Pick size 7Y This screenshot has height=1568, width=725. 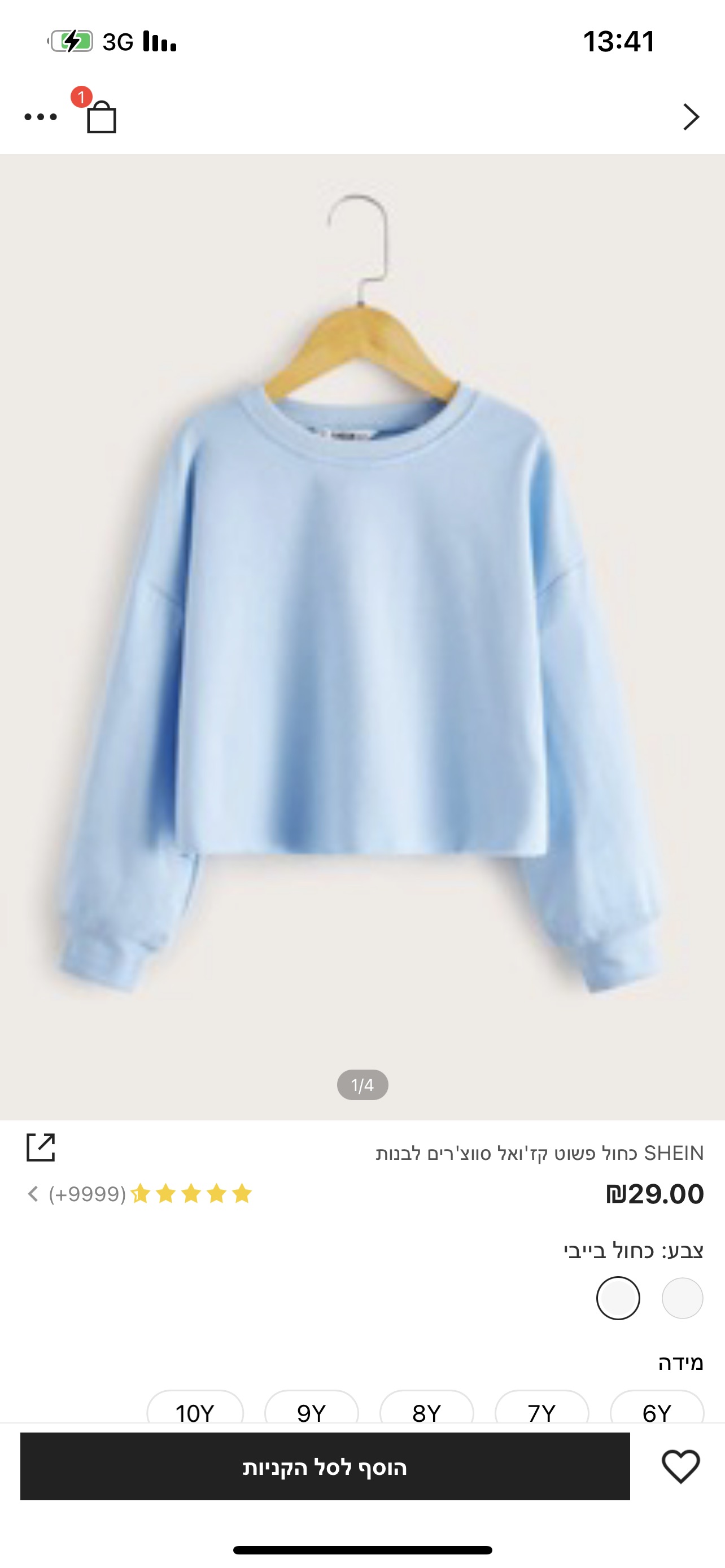coord(541,1411)
